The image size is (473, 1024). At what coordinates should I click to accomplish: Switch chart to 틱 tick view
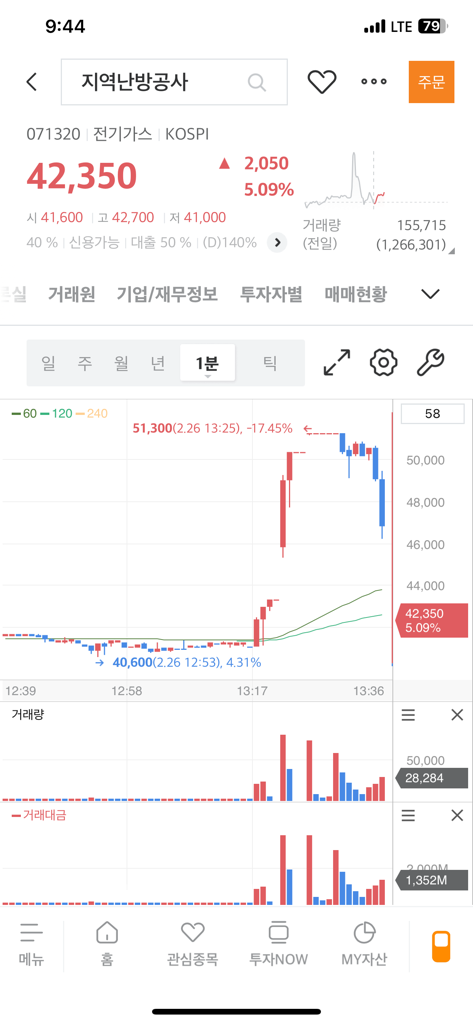point(270,362)
